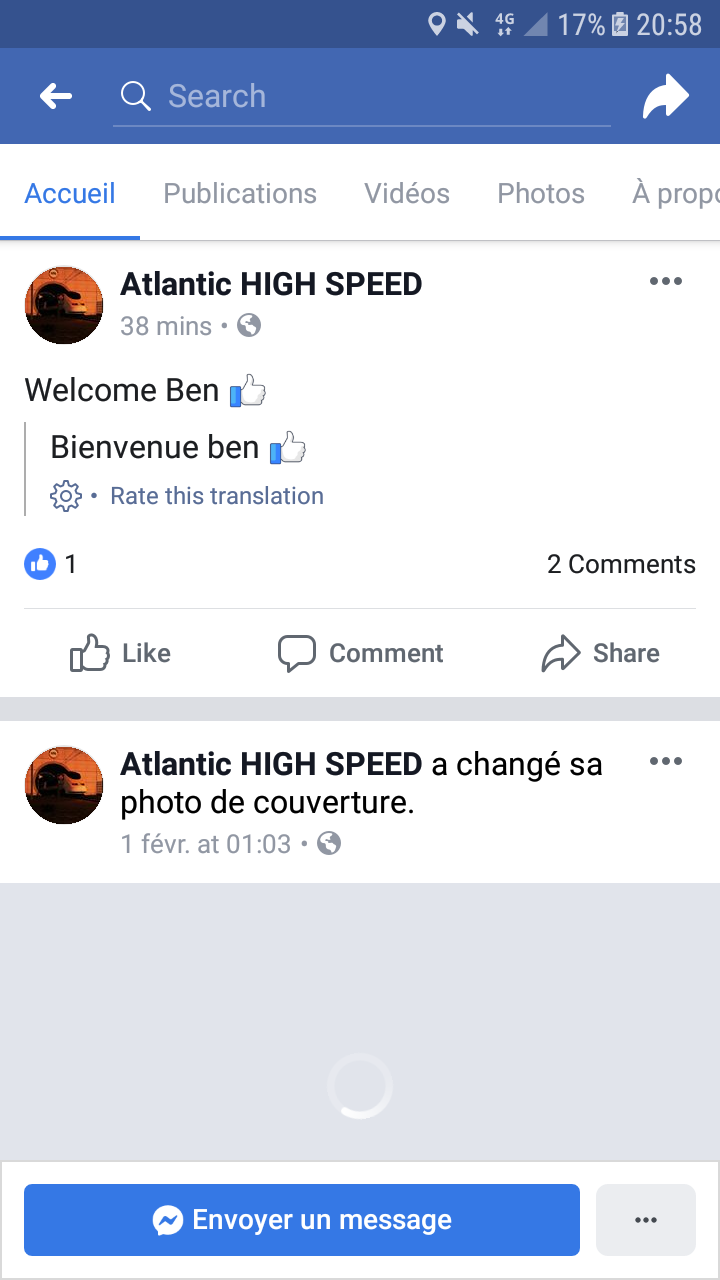Open the À propos tab
The height and width of the screenshot is (1280, 720).
point(676,193)
